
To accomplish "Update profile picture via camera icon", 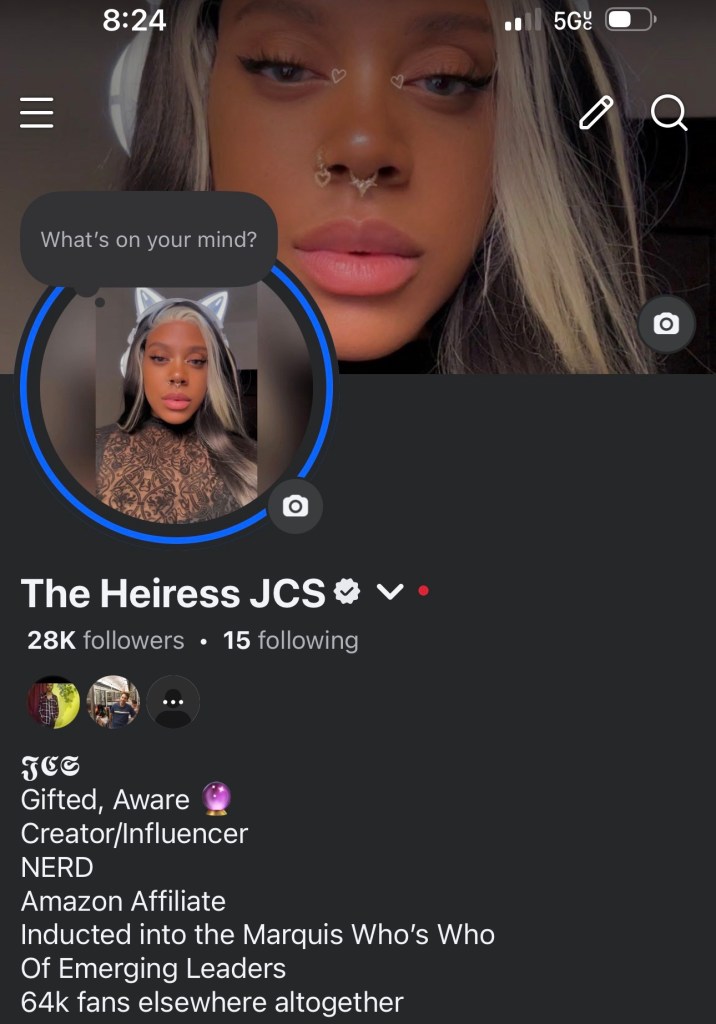I will tap(295, 506).
